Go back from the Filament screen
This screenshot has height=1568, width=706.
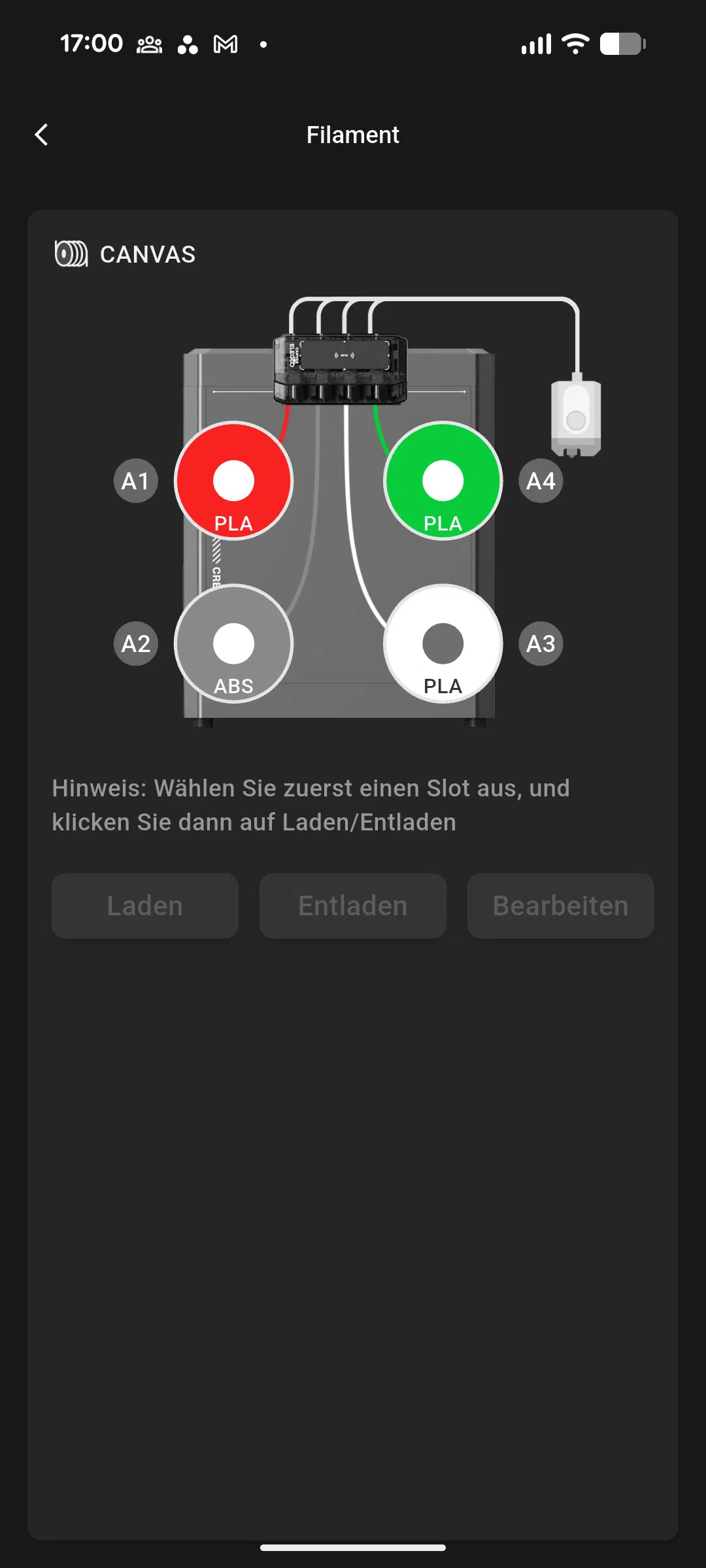tap(42, 135)
